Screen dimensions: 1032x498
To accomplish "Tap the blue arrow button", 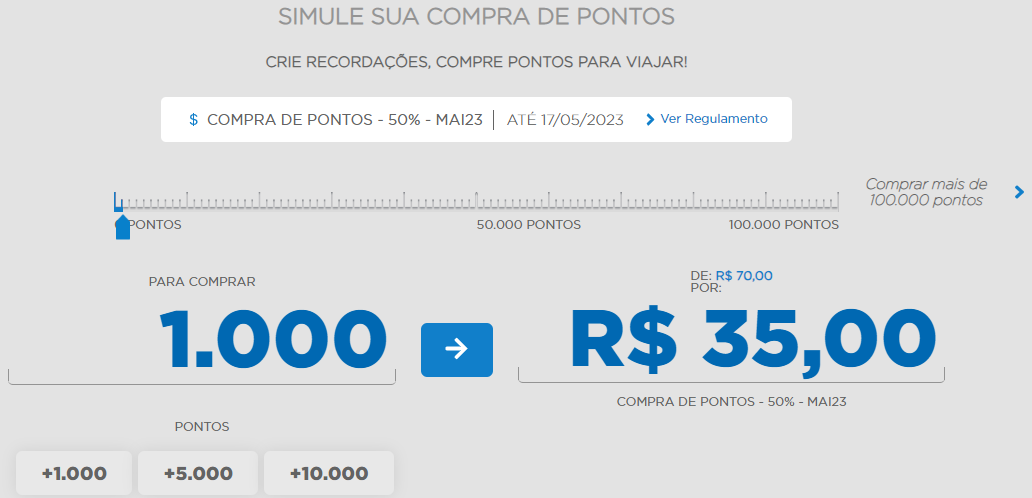I will 457,349.
